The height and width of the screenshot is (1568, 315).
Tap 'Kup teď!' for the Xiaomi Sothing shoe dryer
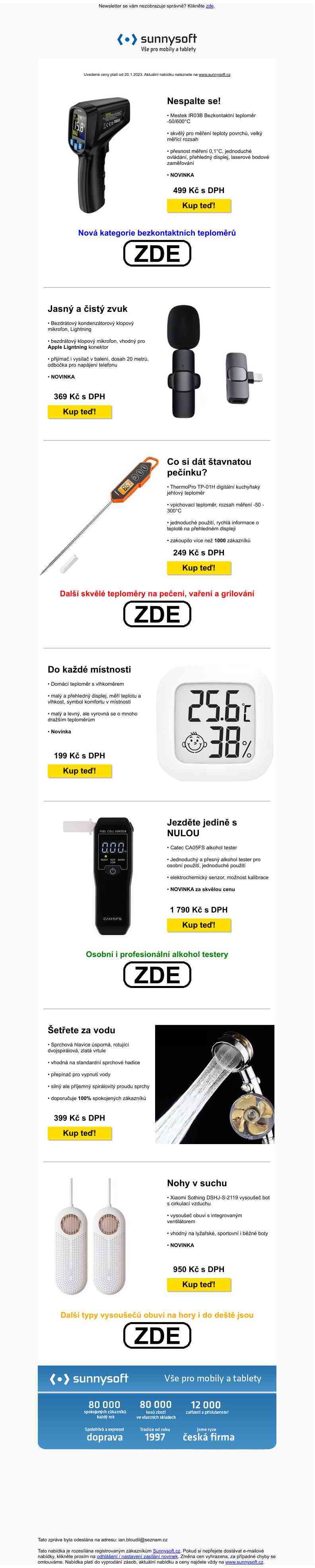[x=198, y=1284]
